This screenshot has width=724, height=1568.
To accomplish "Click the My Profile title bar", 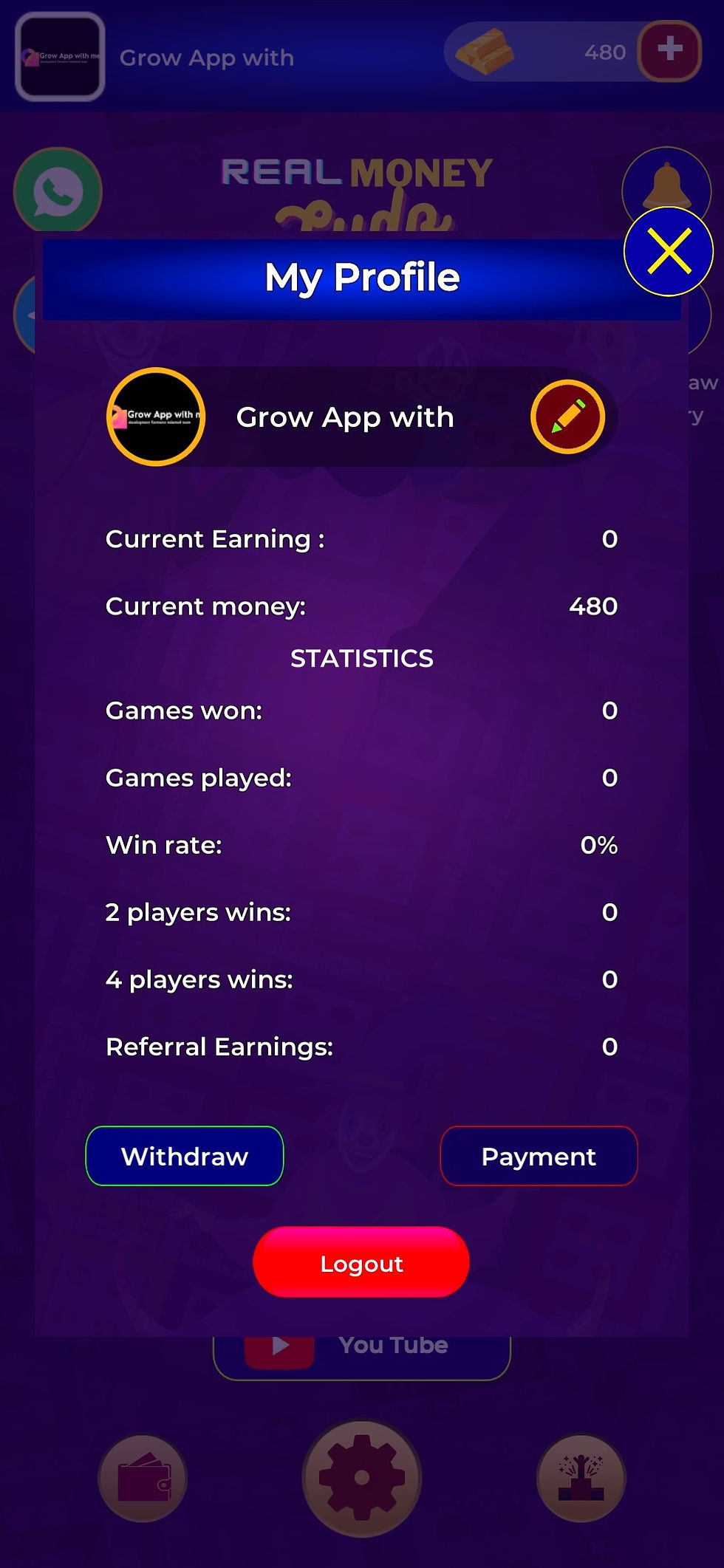I will (x=361, y=277).
